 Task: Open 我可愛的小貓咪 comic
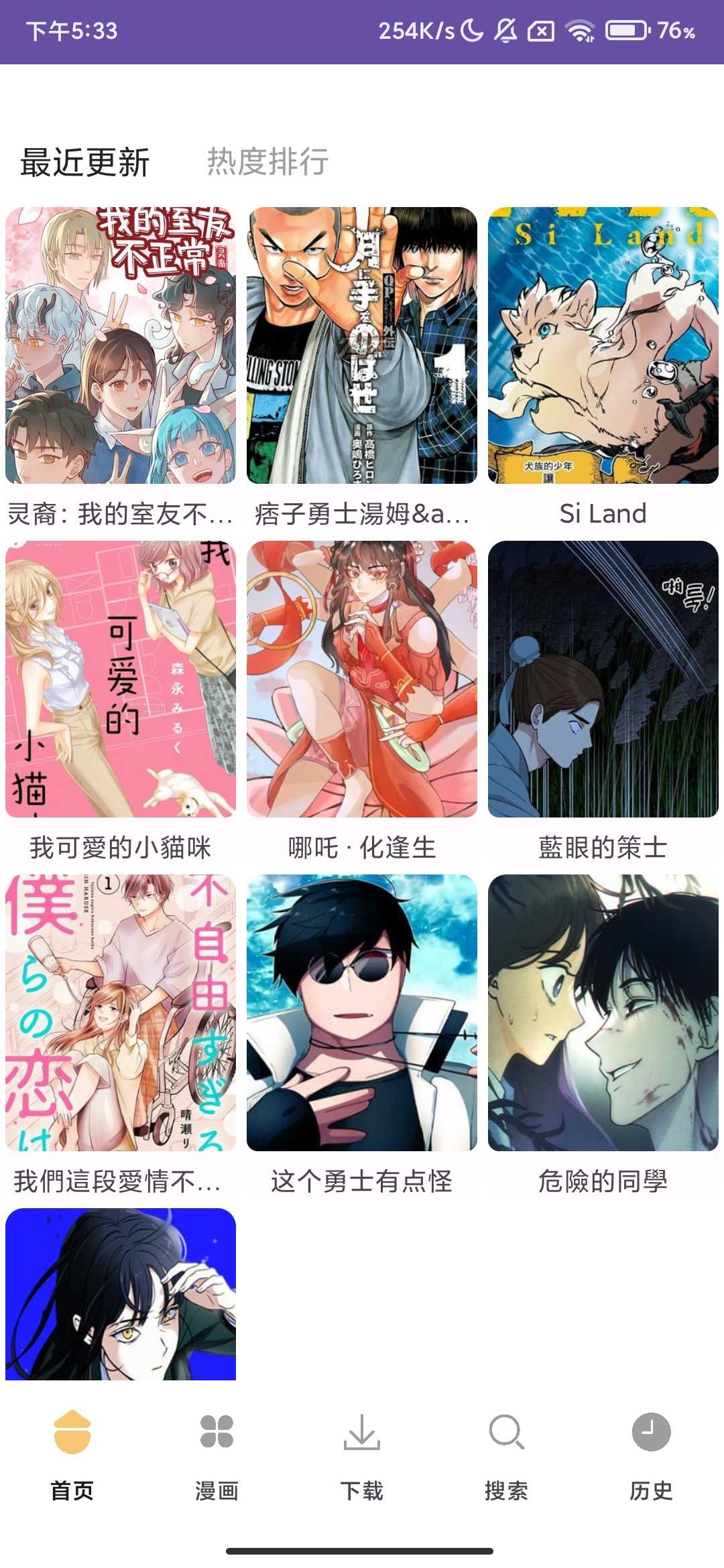(x=121, y=679)
